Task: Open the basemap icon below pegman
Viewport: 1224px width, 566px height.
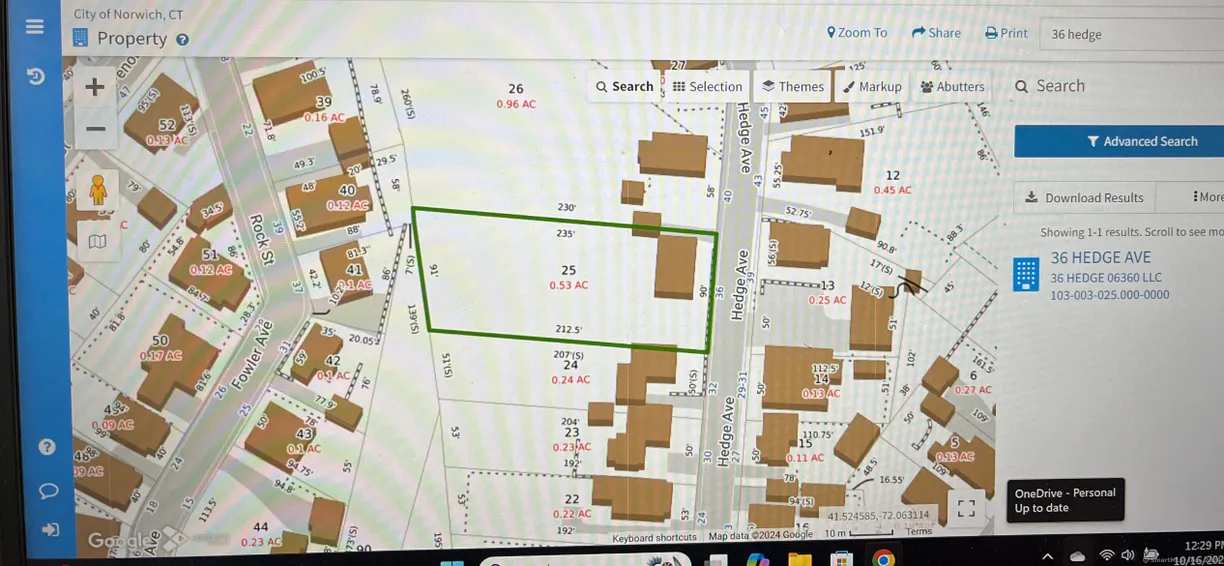Action: point(97,241)
